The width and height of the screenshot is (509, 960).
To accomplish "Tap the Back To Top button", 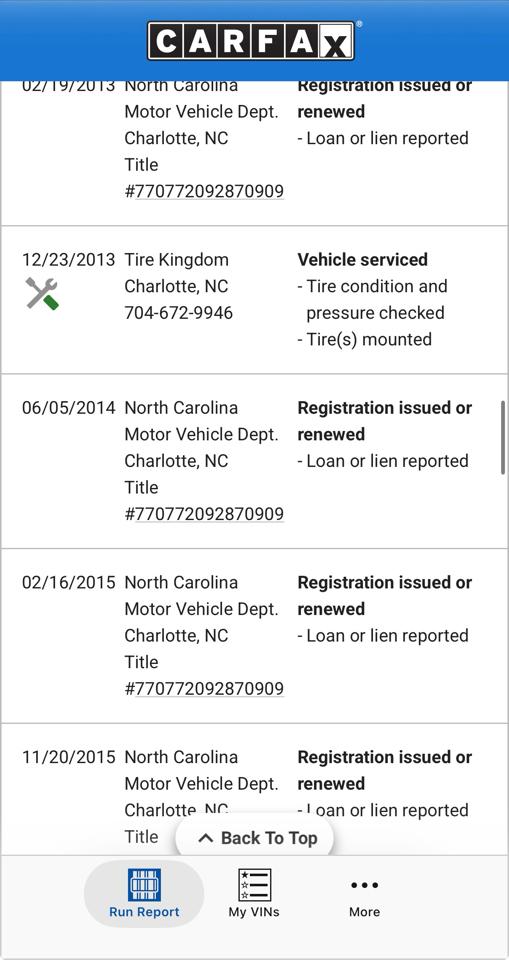I will (255, 838).
